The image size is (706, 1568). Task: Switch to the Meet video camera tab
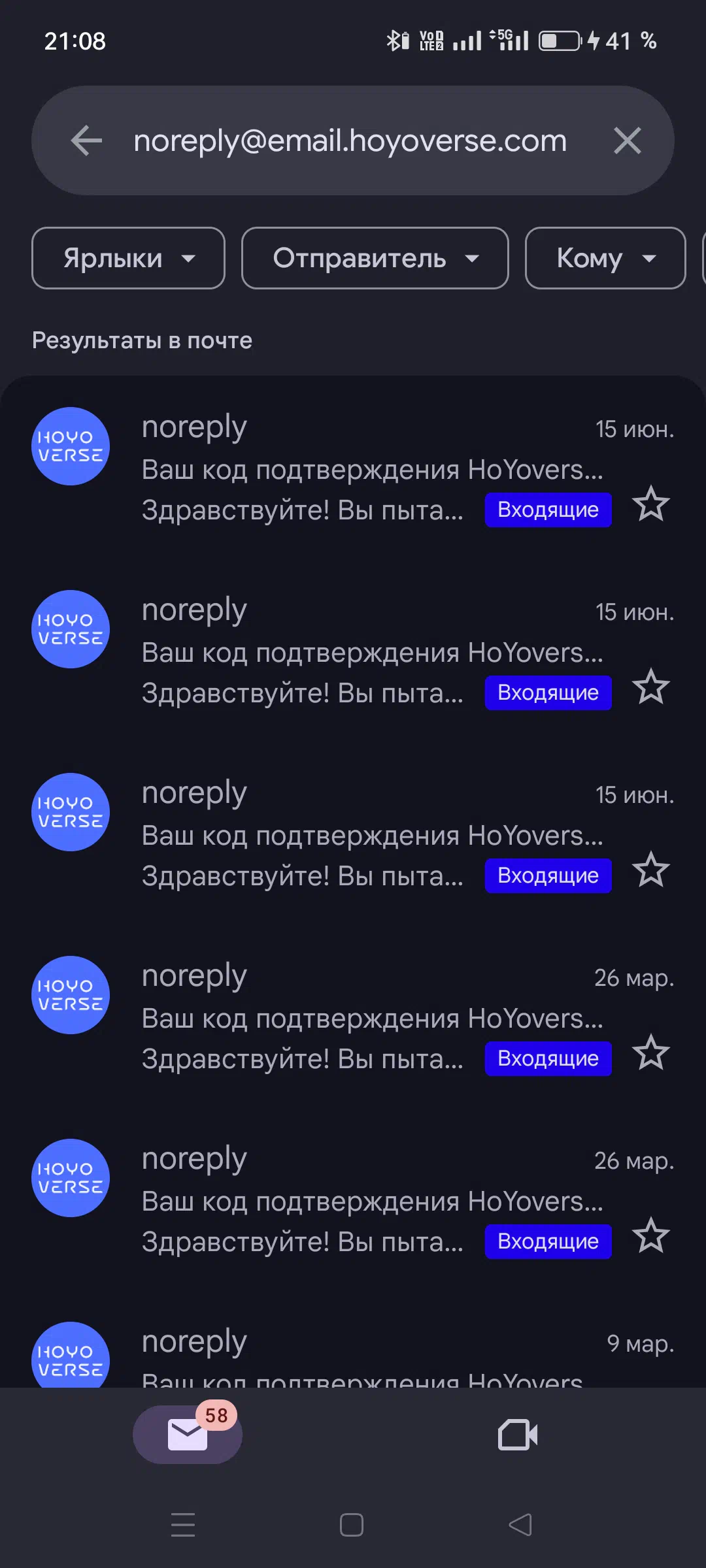[518, 1435]
